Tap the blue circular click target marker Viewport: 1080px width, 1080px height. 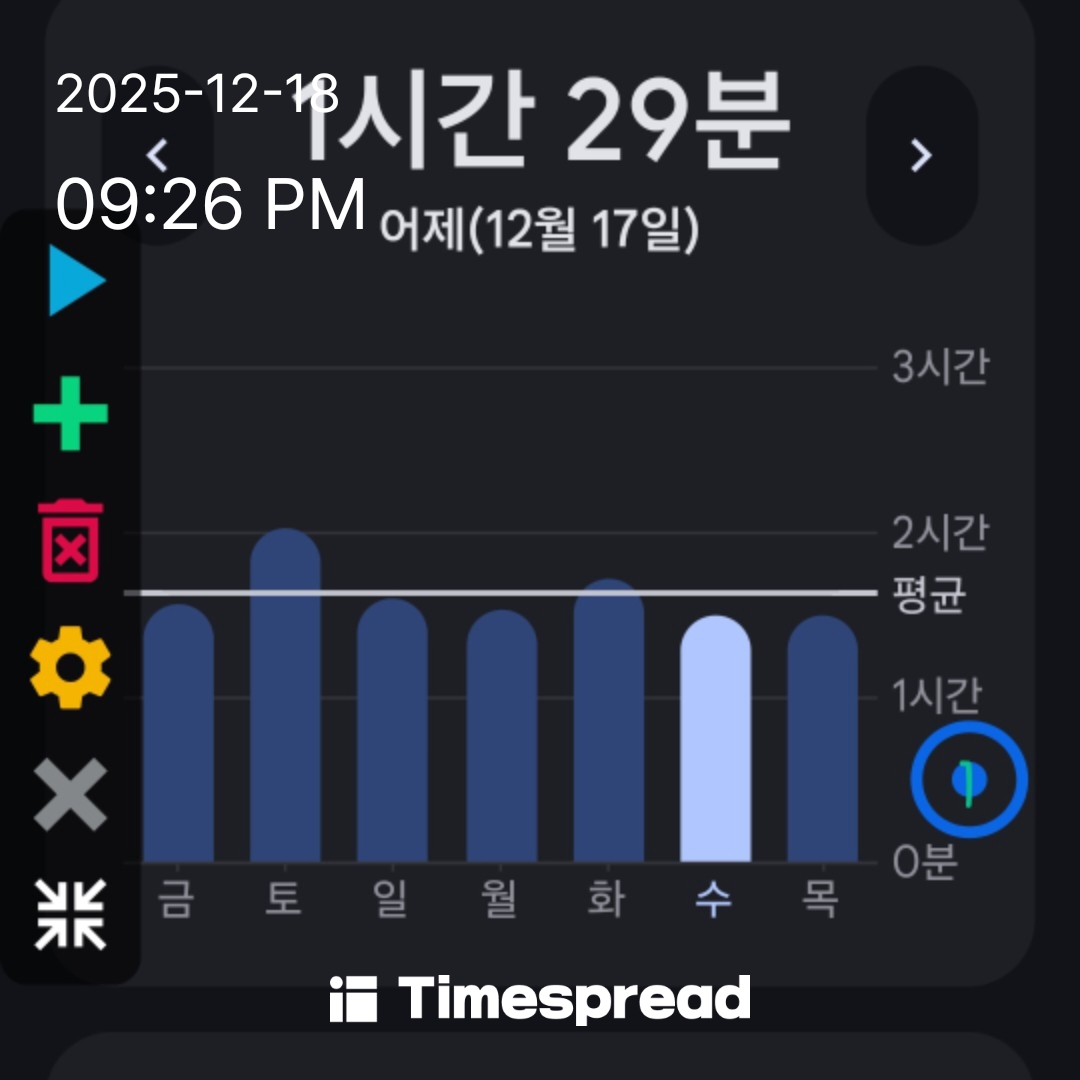click(x=969, y=780)
